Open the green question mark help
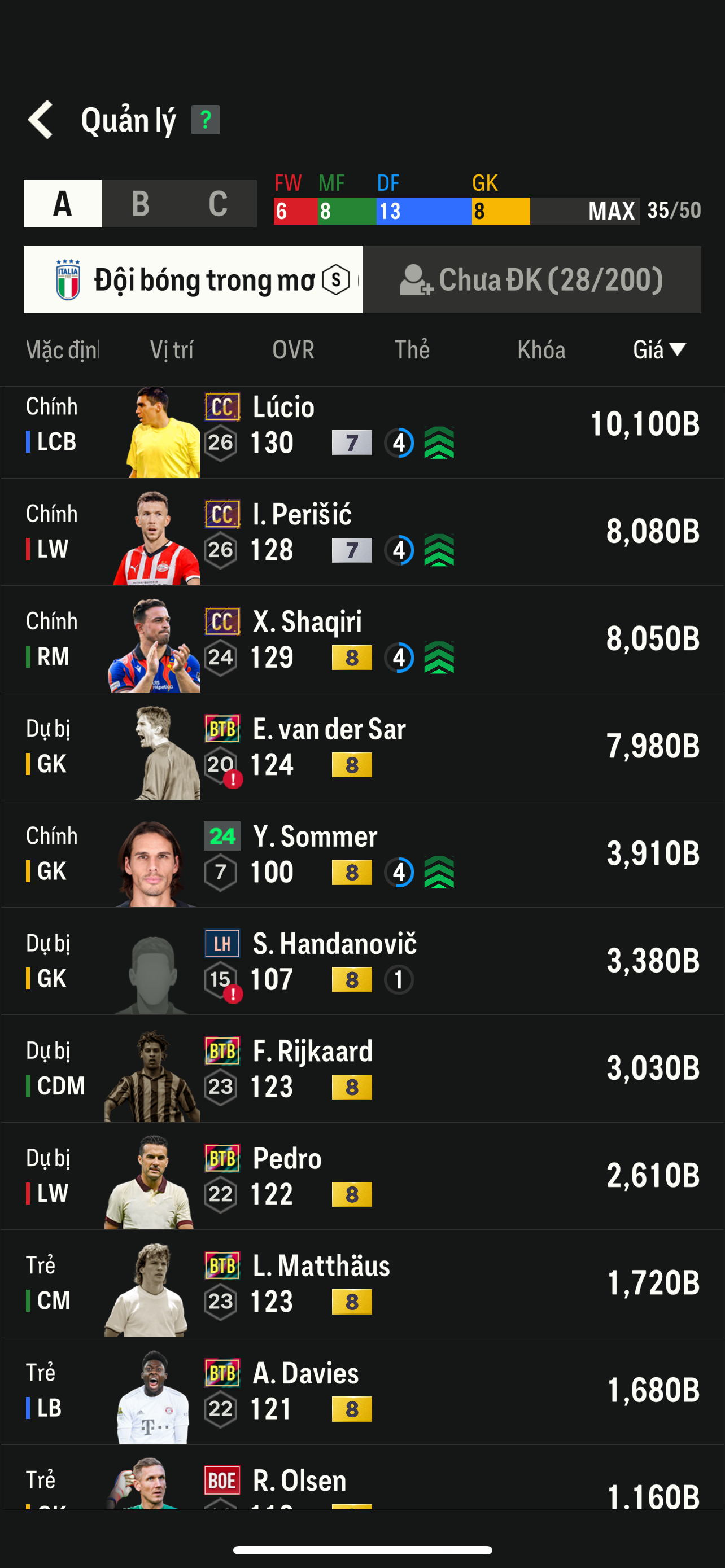 pos(205,120)
